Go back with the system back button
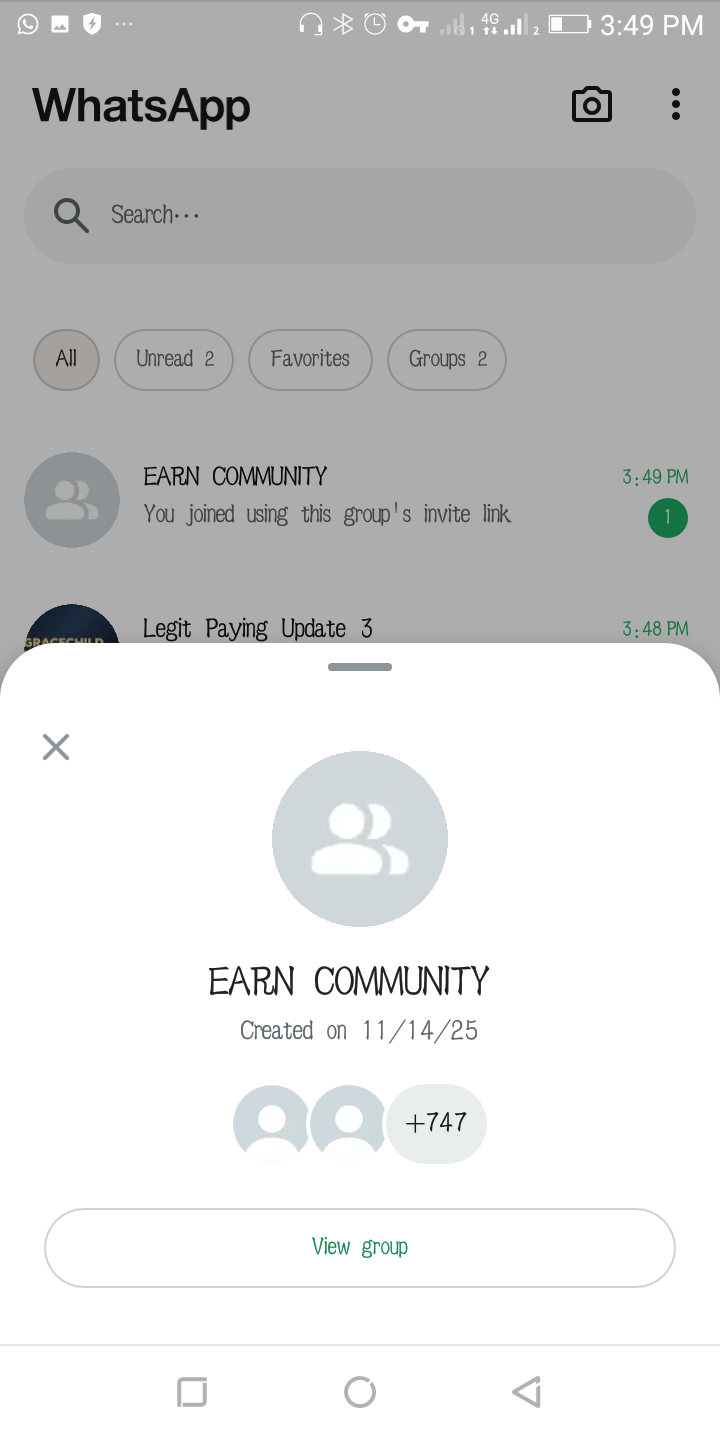 tap(526, 1391)
